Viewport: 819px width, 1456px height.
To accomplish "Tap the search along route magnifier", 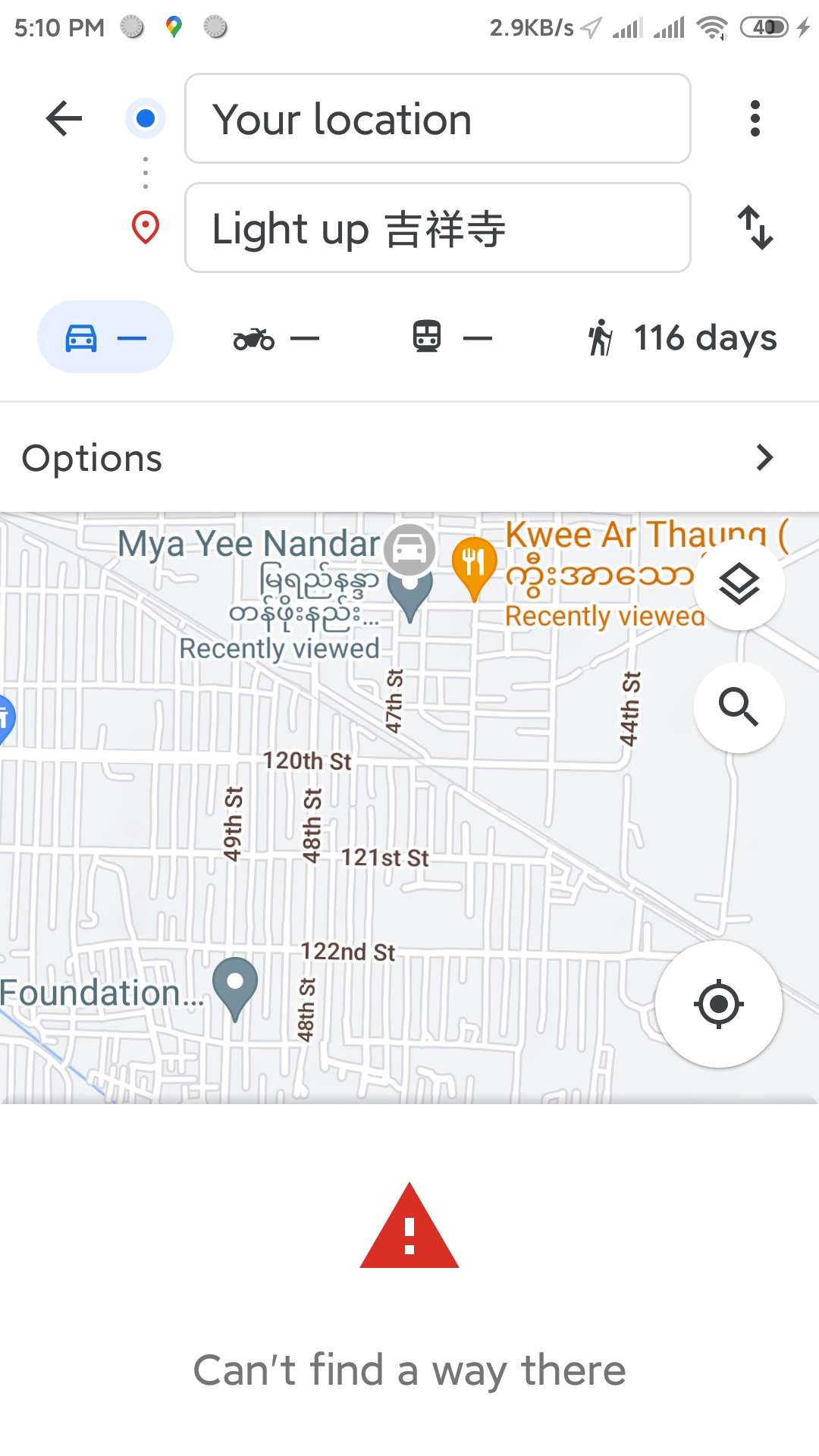I will click(739, 708).
